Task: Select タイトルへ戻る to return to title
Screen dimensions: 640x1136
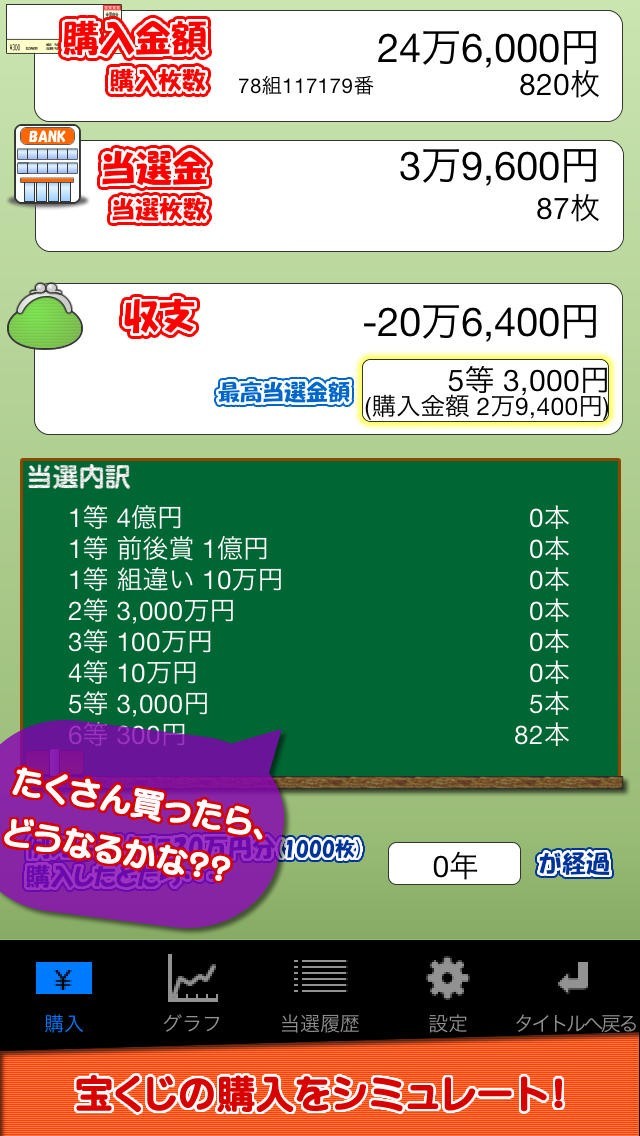Action: tap(575, 993)
